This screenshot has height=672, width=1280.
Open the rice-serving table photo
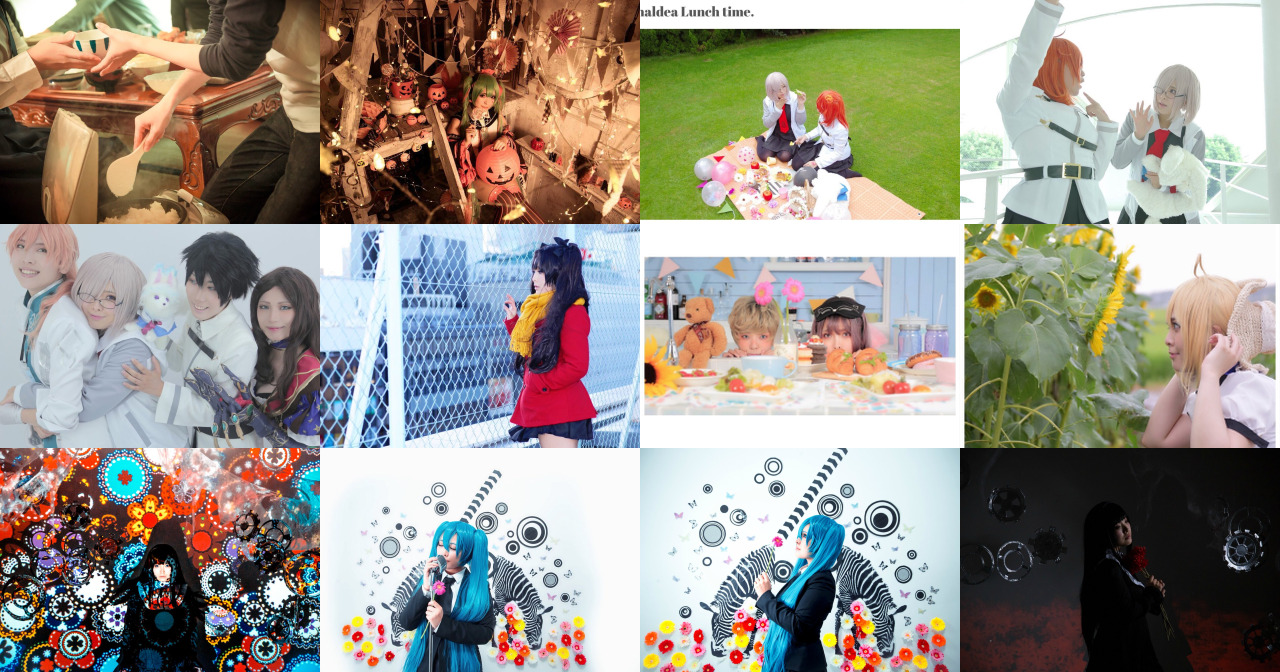click(160, 111)
